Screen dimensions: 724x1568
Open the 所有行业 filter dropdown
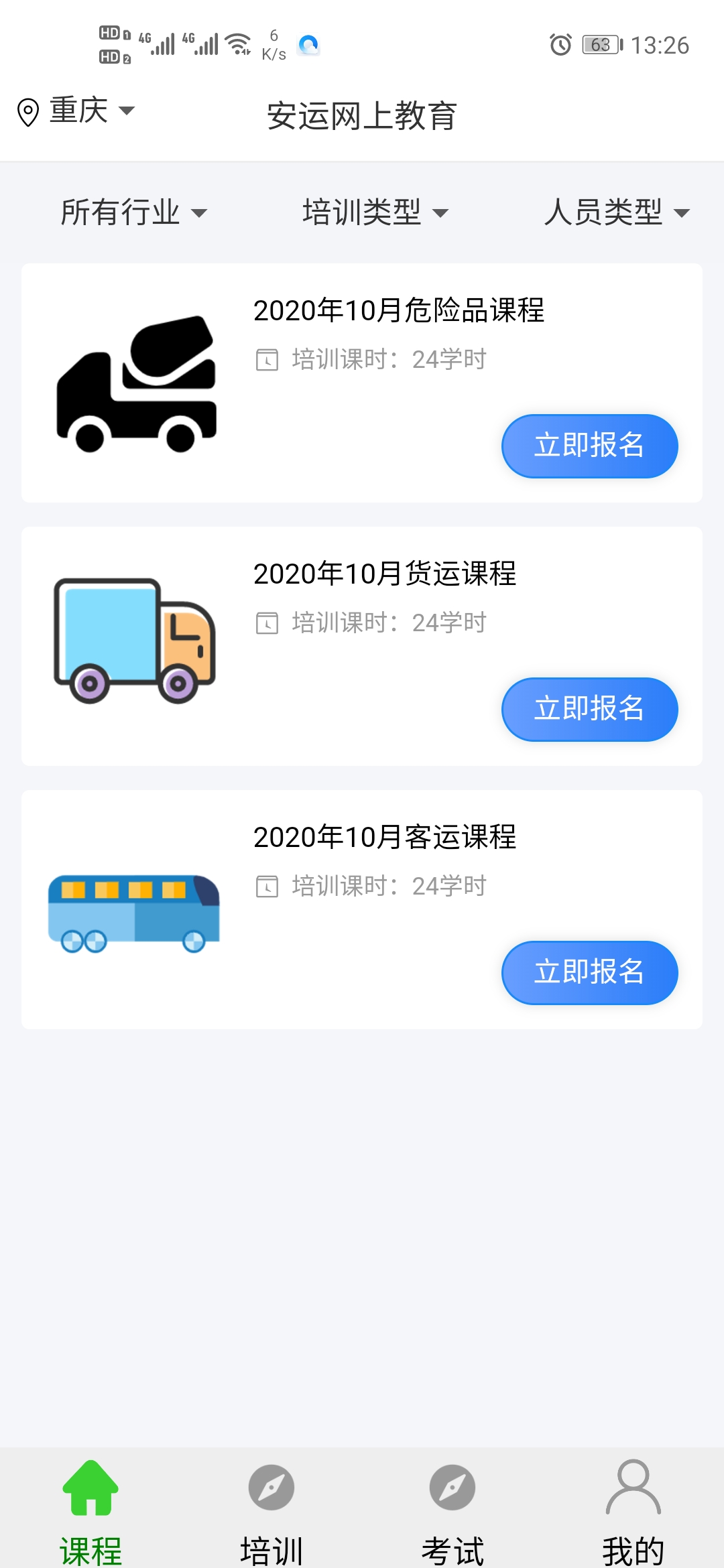point(132,212)
